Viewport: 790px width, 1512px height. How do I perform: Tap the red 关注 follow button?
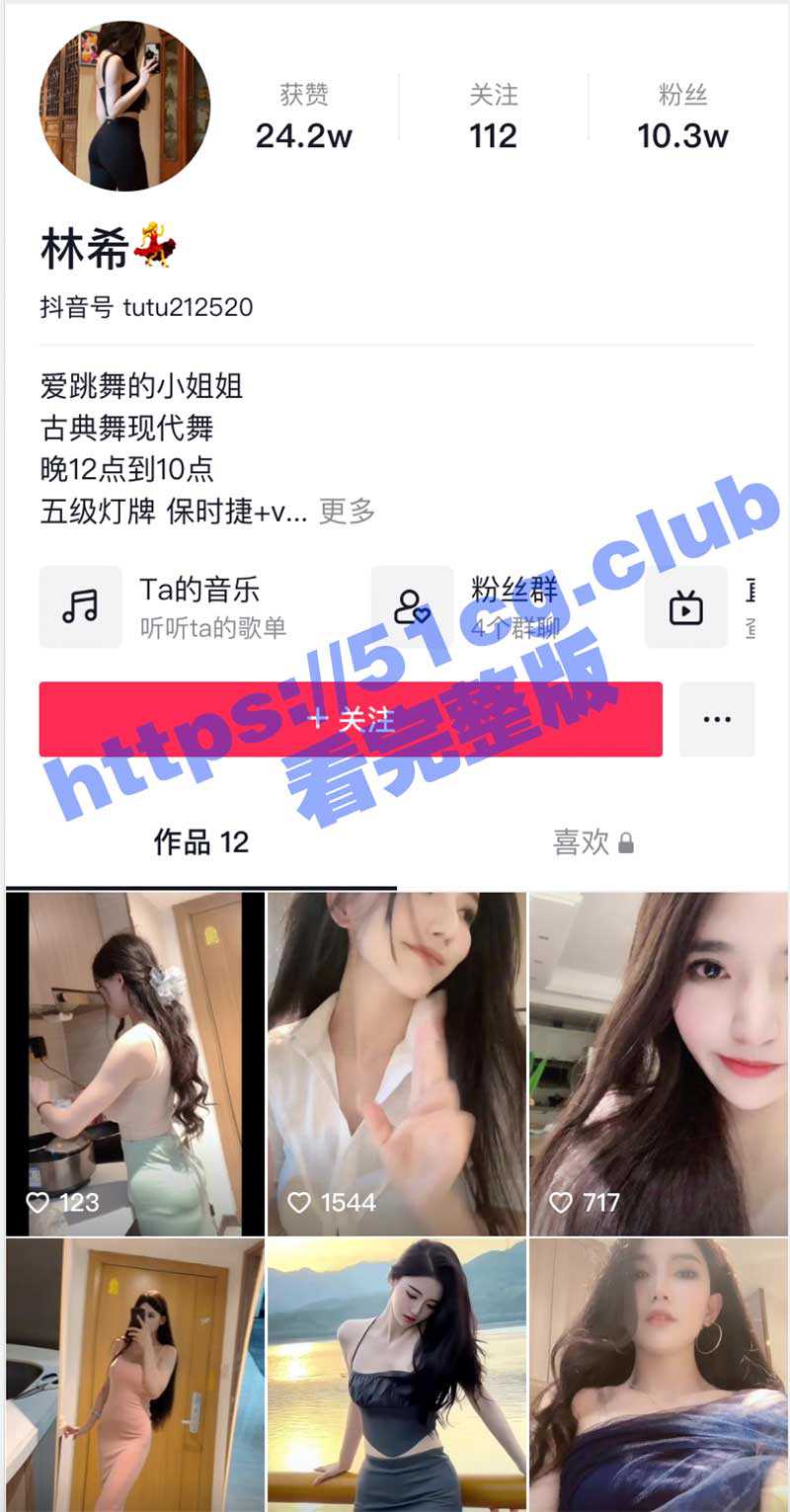tap(351, 720)
